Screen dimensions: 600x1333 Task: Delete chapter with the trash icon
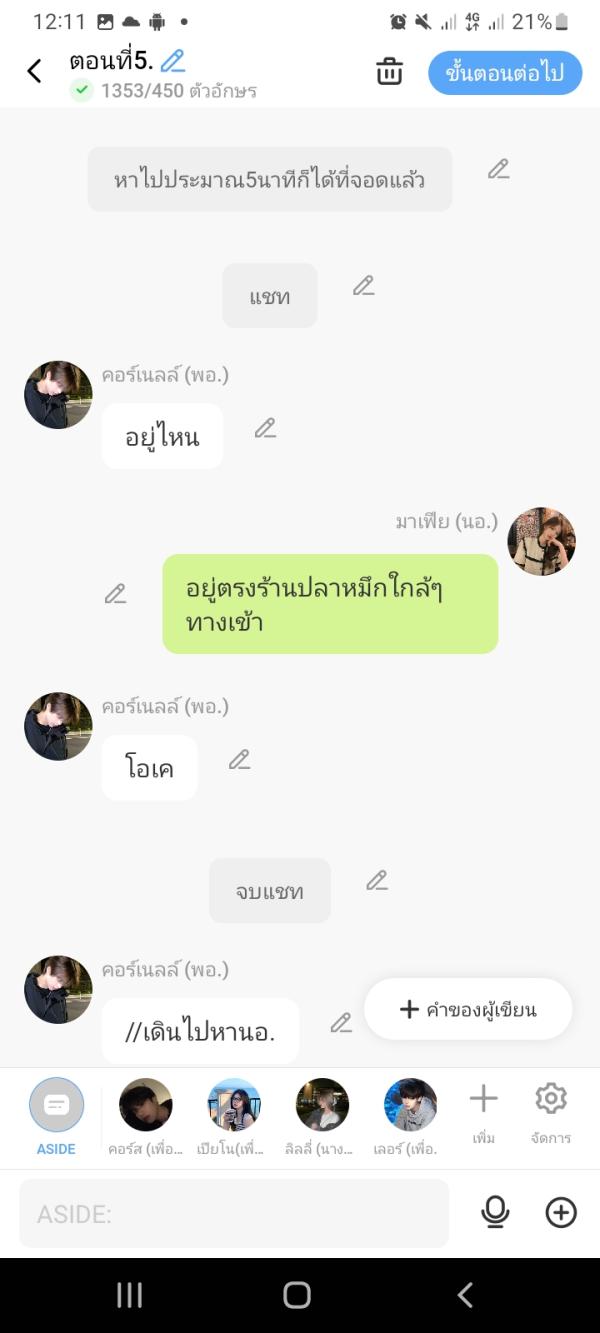(x=389, y=72)
